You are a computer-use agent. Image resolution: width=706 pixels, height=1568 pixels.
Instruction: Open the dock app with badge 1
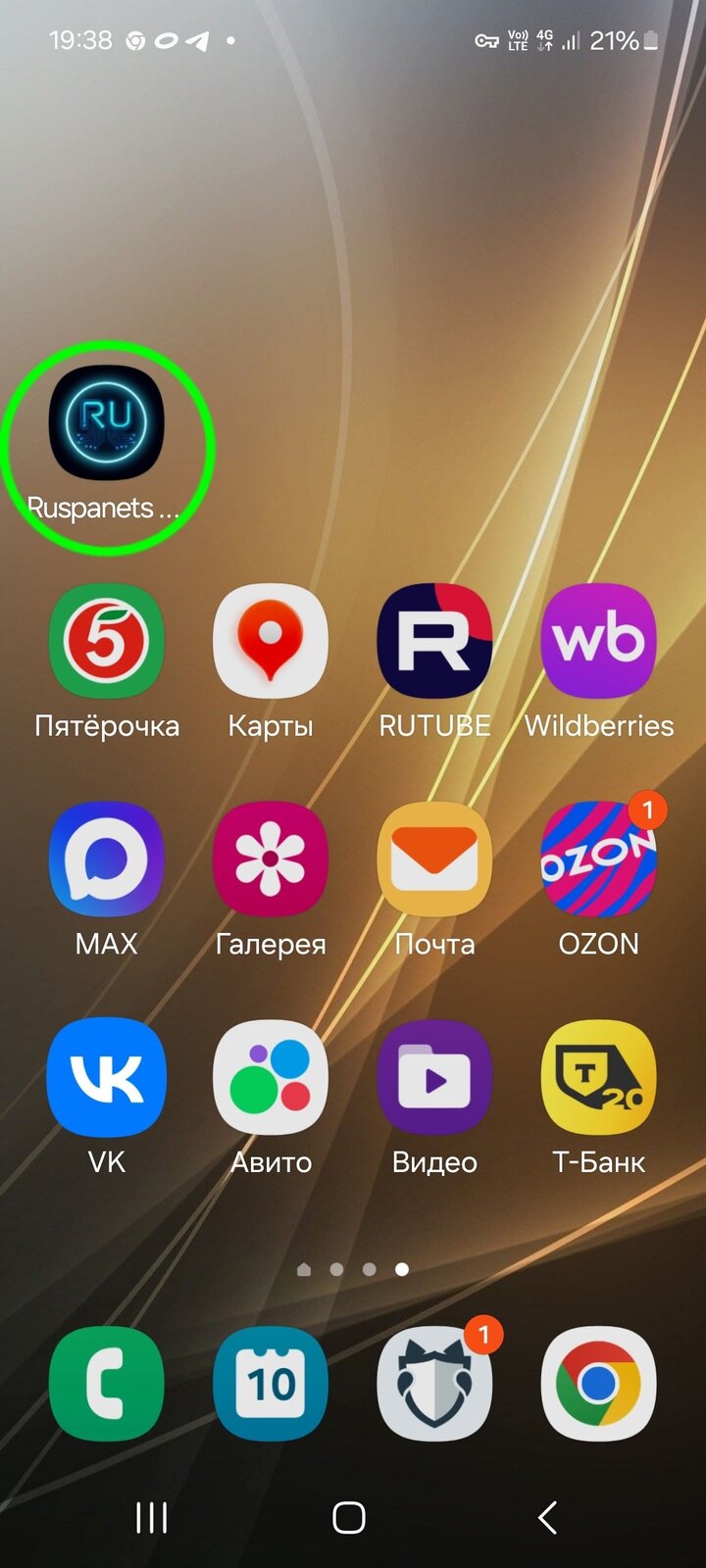[434, 1384]
